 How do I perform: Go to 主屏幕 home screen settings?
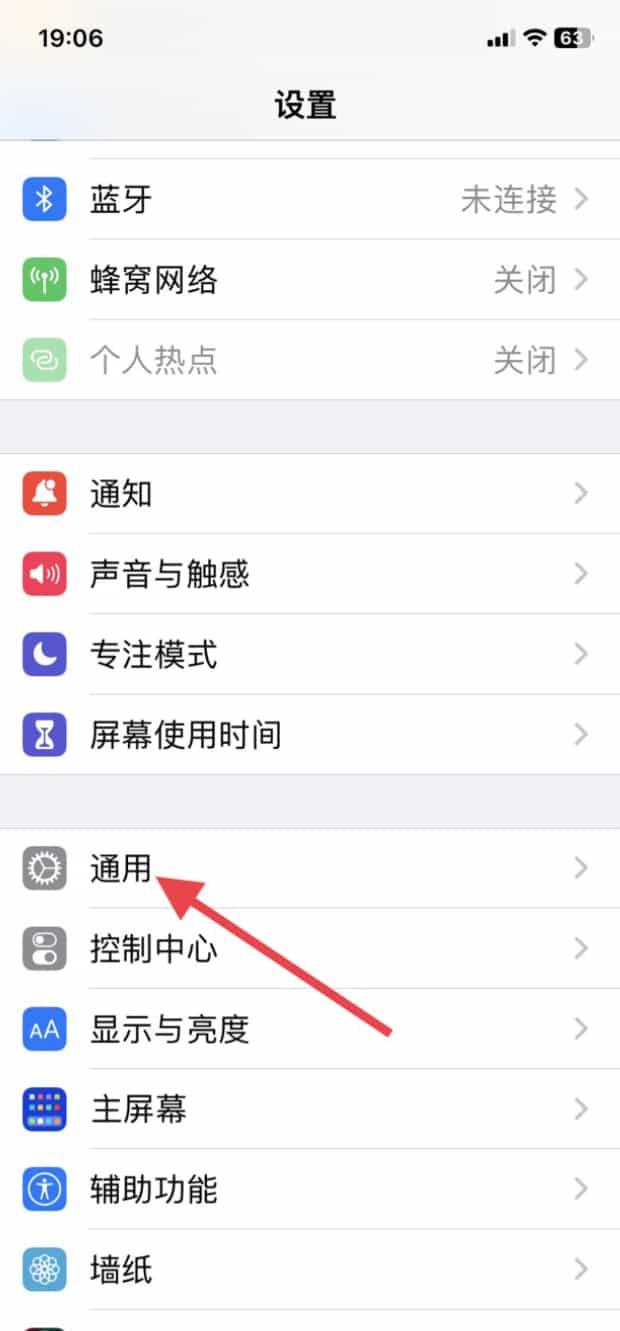(310, 1109)
